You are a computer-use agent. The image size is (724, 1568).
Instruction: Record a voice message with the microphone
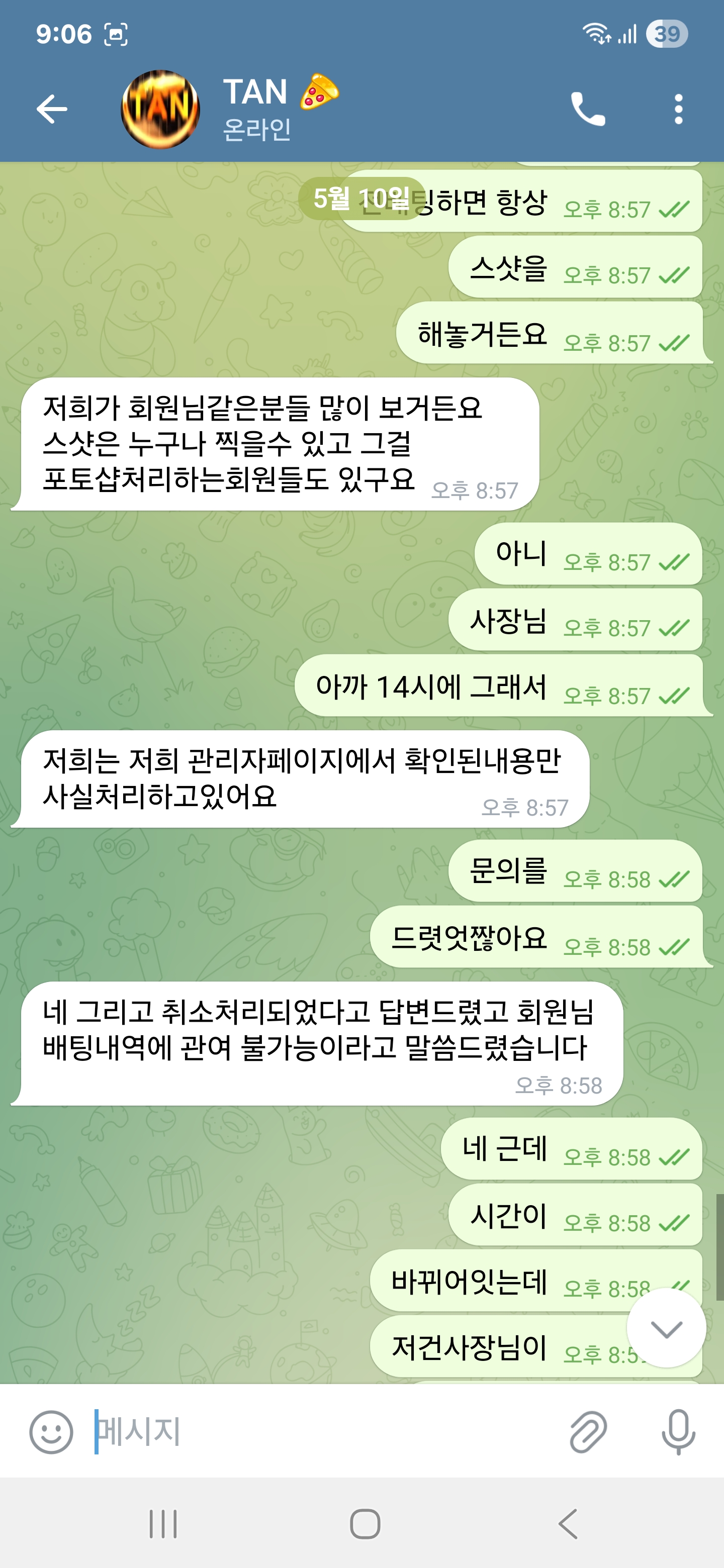(x=678, y=1432)
